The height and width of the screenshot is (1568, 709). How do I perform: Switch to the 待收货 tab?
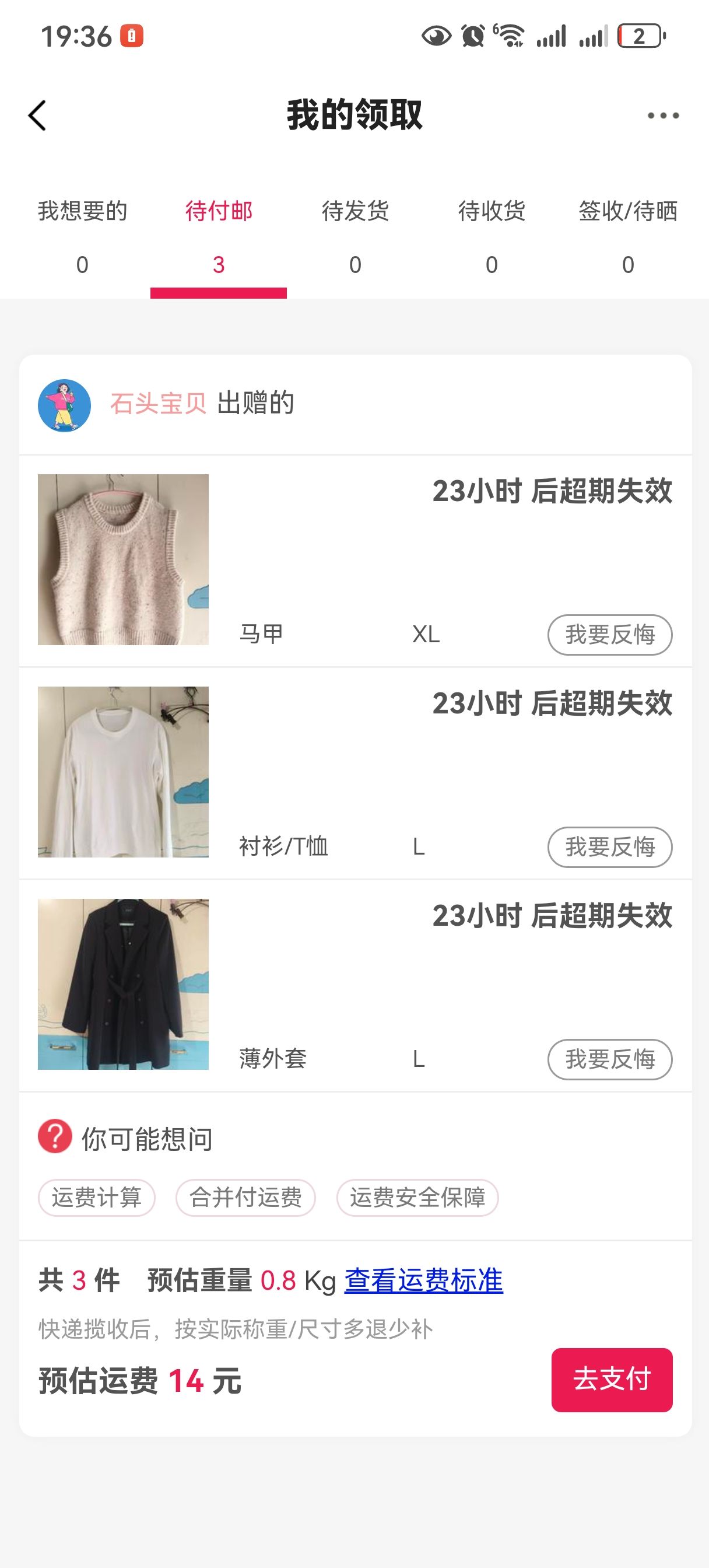(x=491, y=236)
